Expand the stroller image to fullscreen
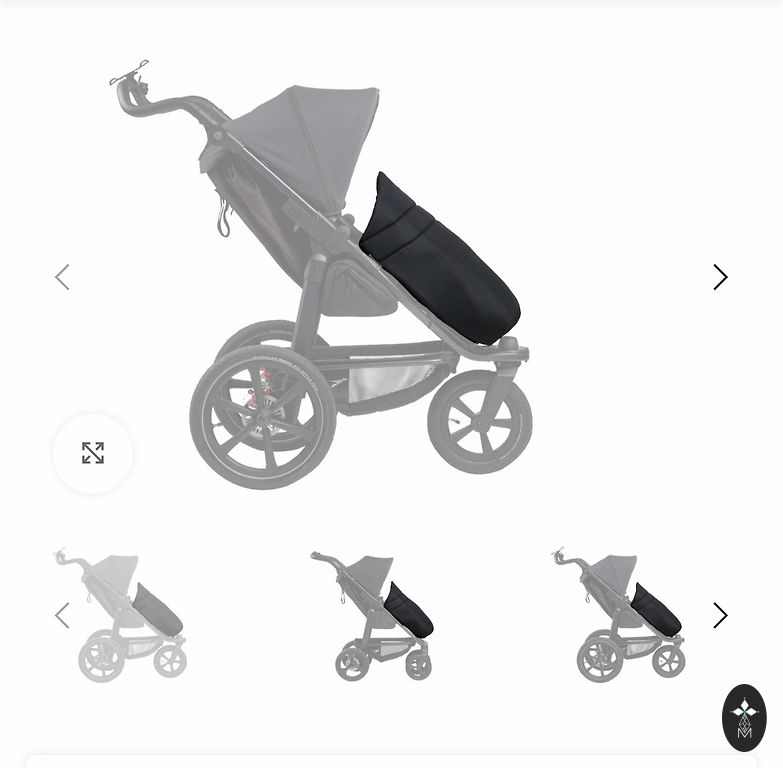Image resolution: width=783 pixels, height=768 pixels. 93,453
